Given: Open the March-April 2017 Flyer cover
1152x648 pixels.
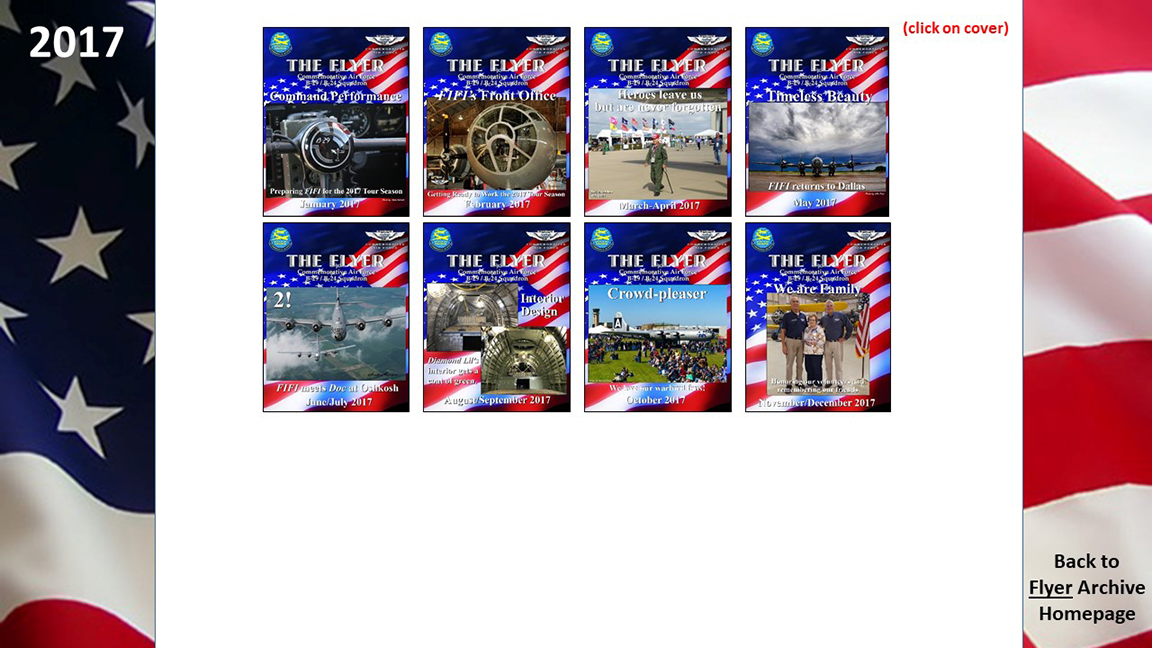Looking at the screenshot, I should click(x=657, y=122).
